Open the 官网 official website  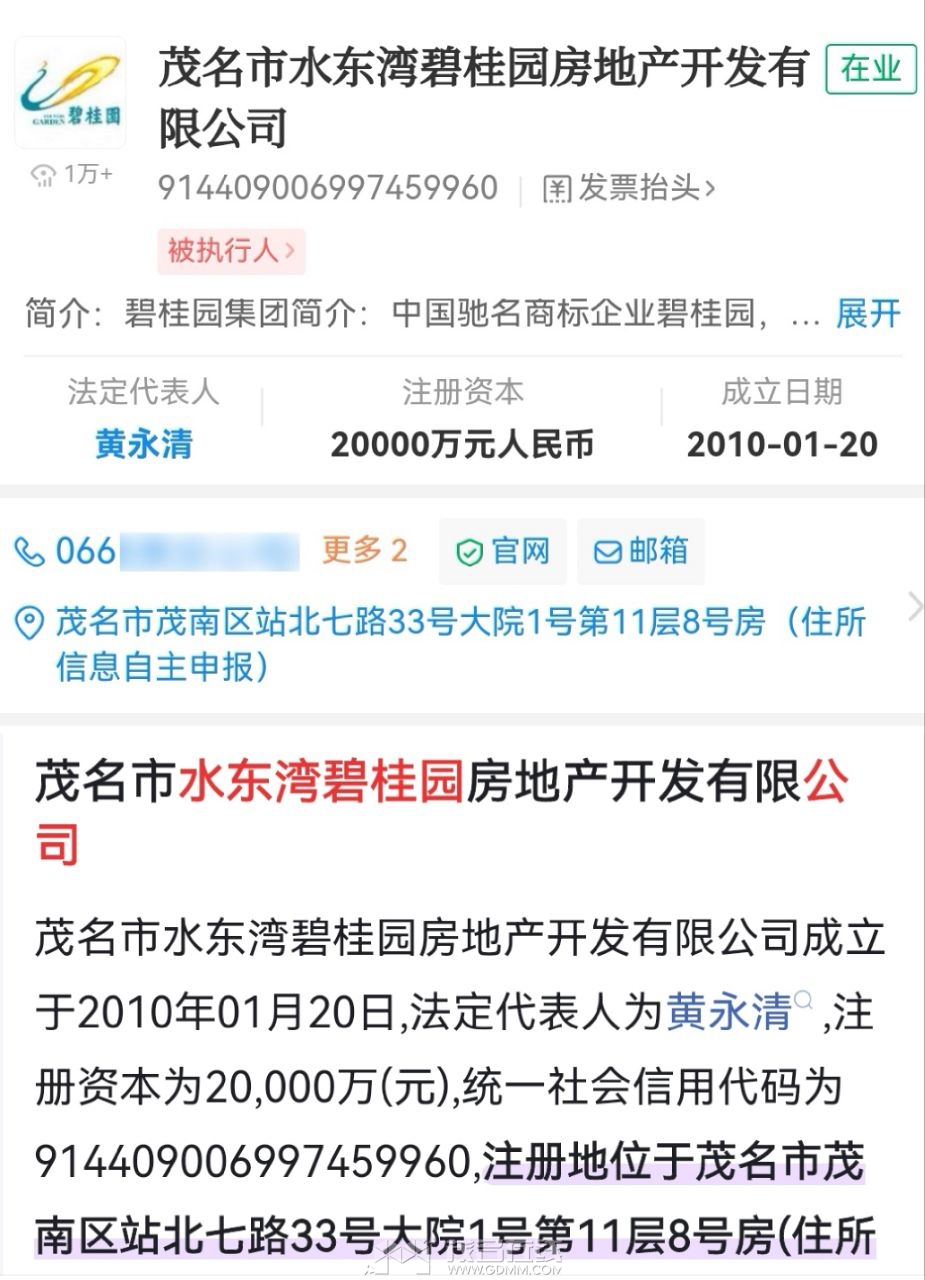[x=503, y=551]
